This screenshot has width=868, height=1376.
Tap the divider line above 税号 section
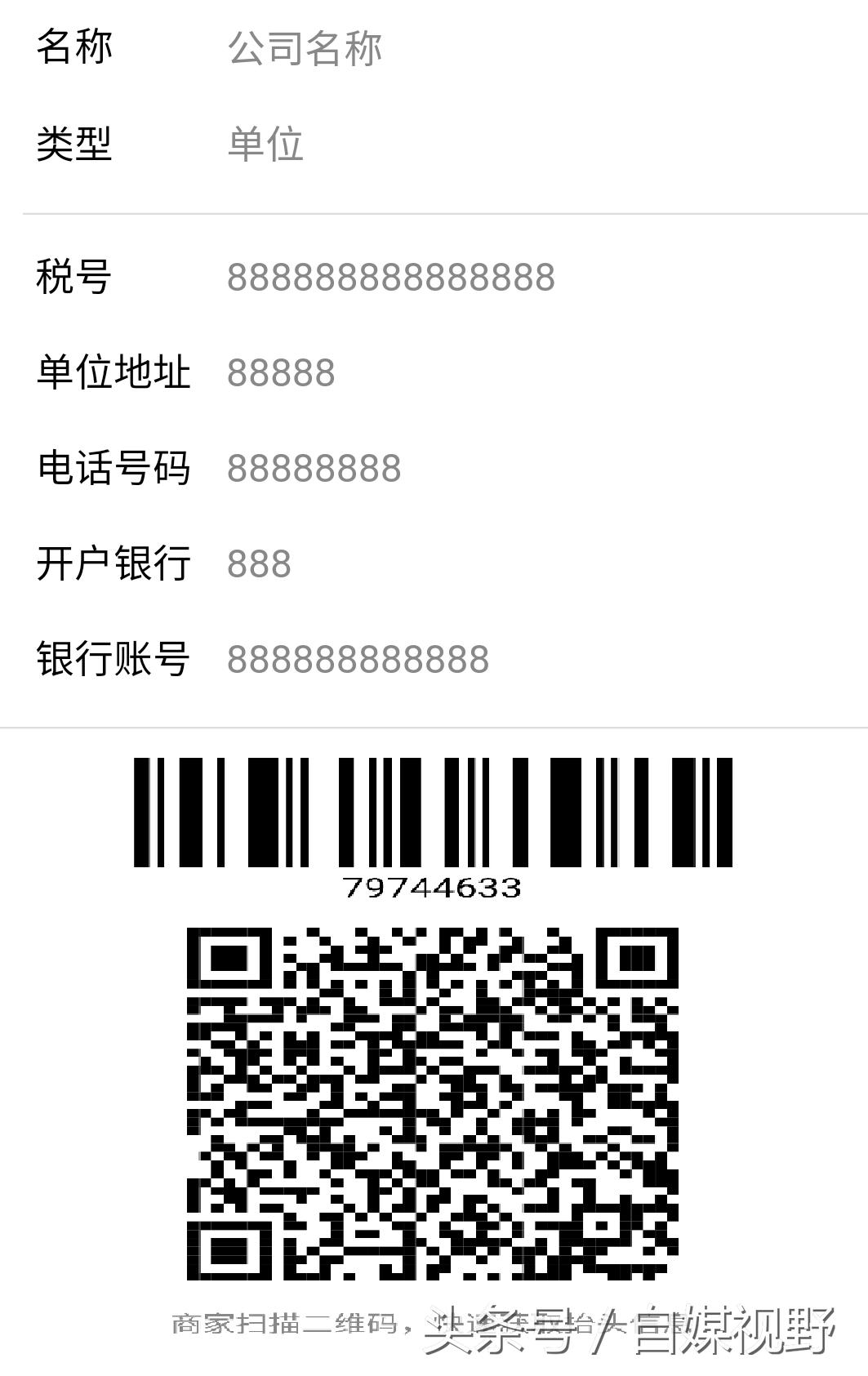[434, 214]
